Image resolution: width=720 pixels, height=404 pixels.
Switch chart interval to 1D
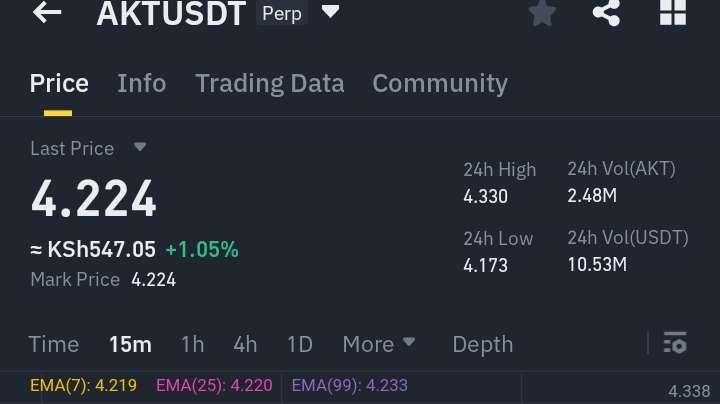coord(299,344)
